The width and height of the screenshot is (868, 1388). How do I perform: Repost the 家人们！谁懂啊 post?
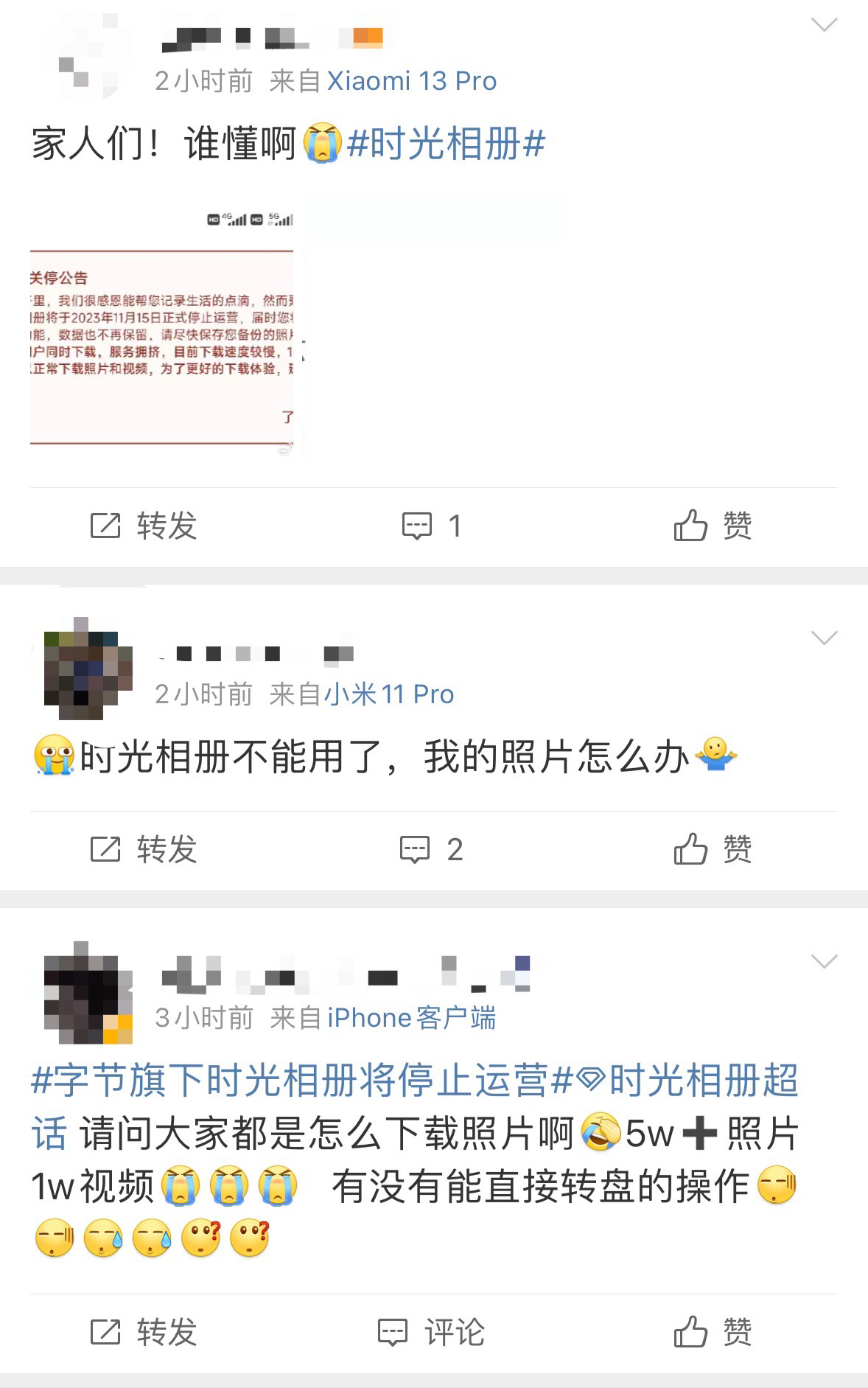(144, 526)
